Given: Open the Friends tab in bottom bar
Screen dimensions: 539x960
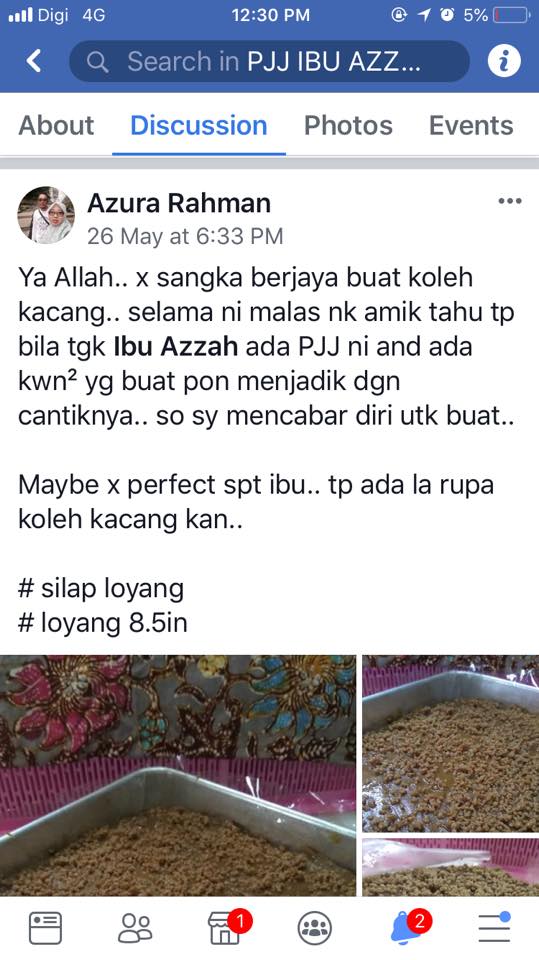Looking at the screenshot, I should coord(135,928).
